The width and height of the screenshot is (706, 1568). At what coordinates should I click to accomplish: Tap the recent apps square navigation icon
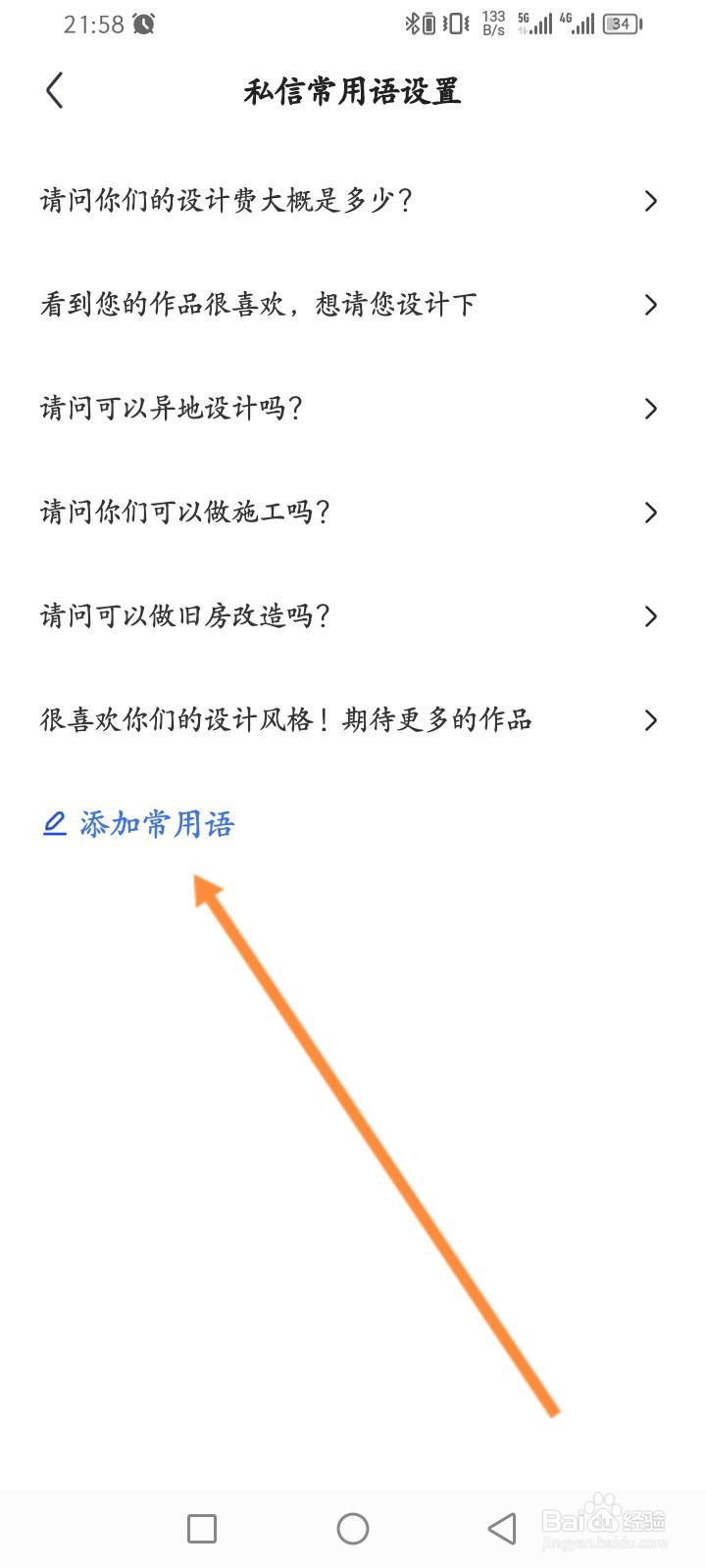click(201, 1527)
